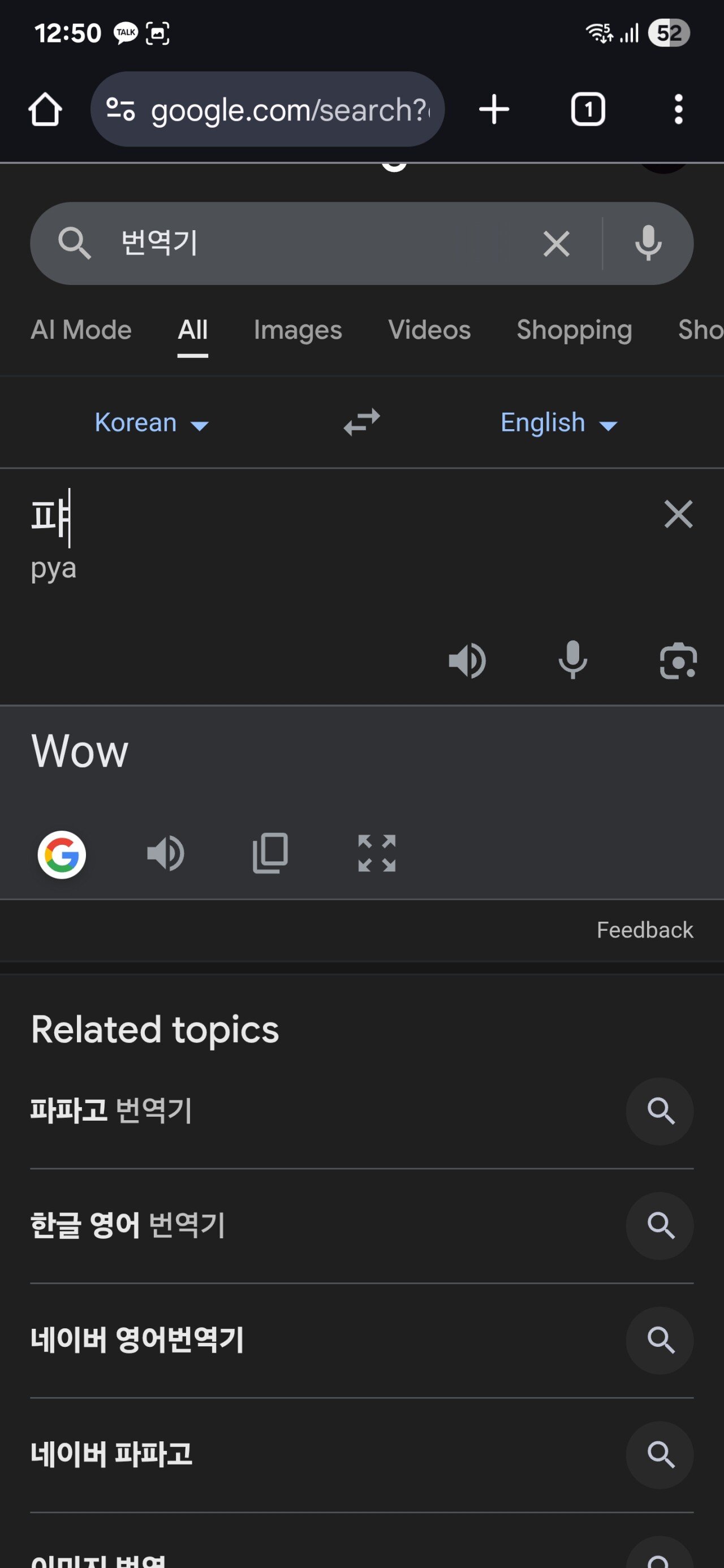Switch to AI Mode tab
724x1568 pixels.
pyautogui.click(x=81, y=330)
